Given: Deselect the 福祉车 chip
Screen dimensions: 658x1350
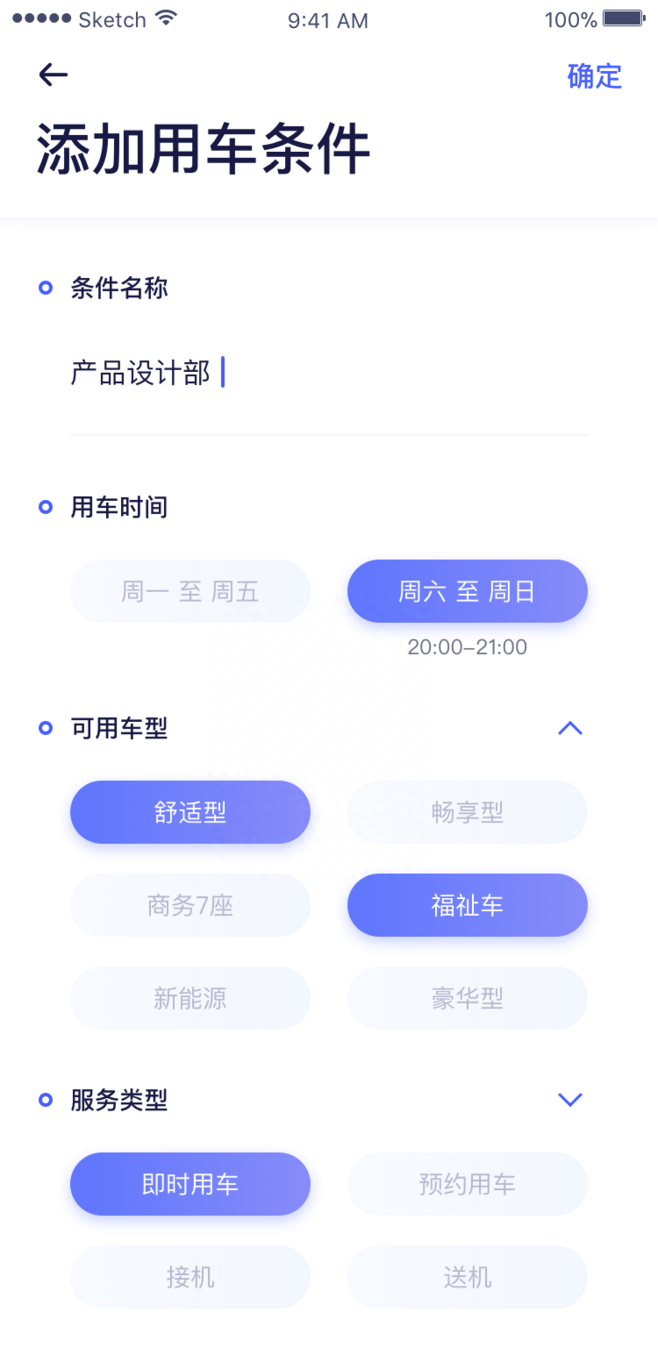Looking at the screenshot, I should tap(467, 905).
